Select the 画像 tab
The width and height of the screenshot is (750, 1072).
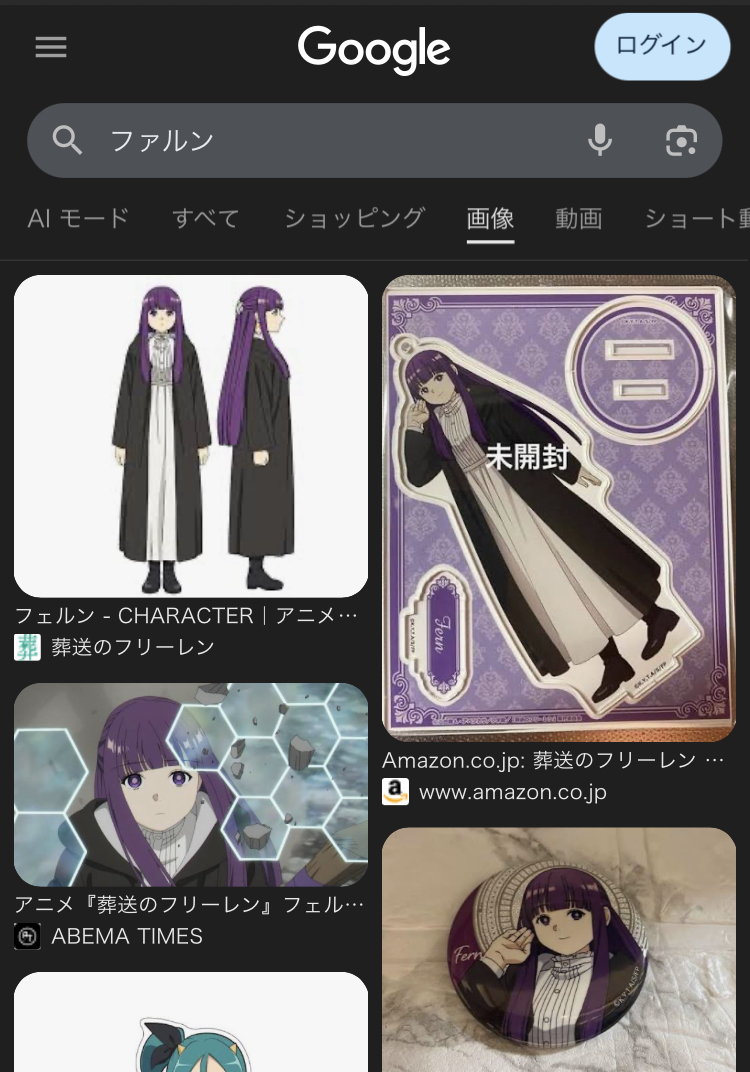click(490, 218)
